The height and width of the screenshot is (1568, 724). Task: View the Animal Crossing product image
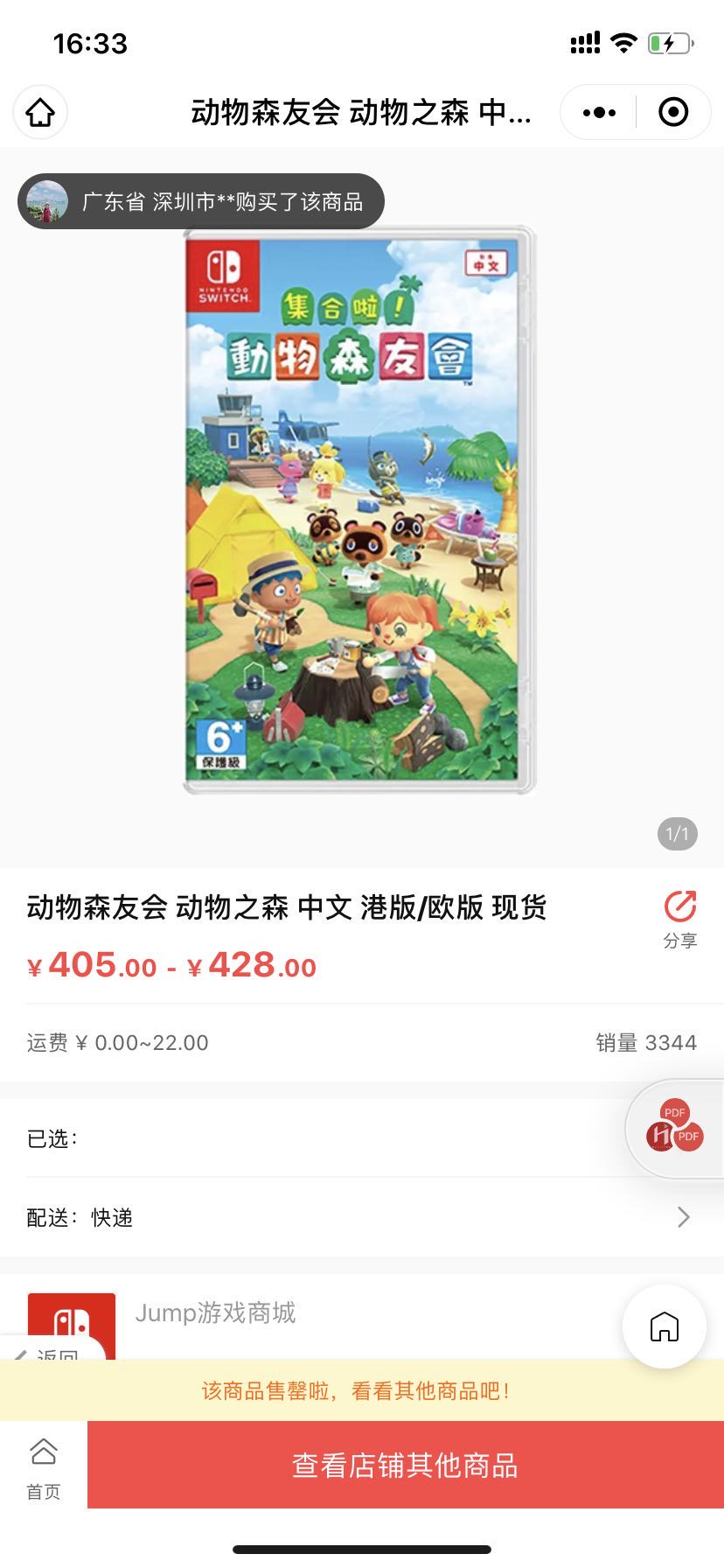359,510
